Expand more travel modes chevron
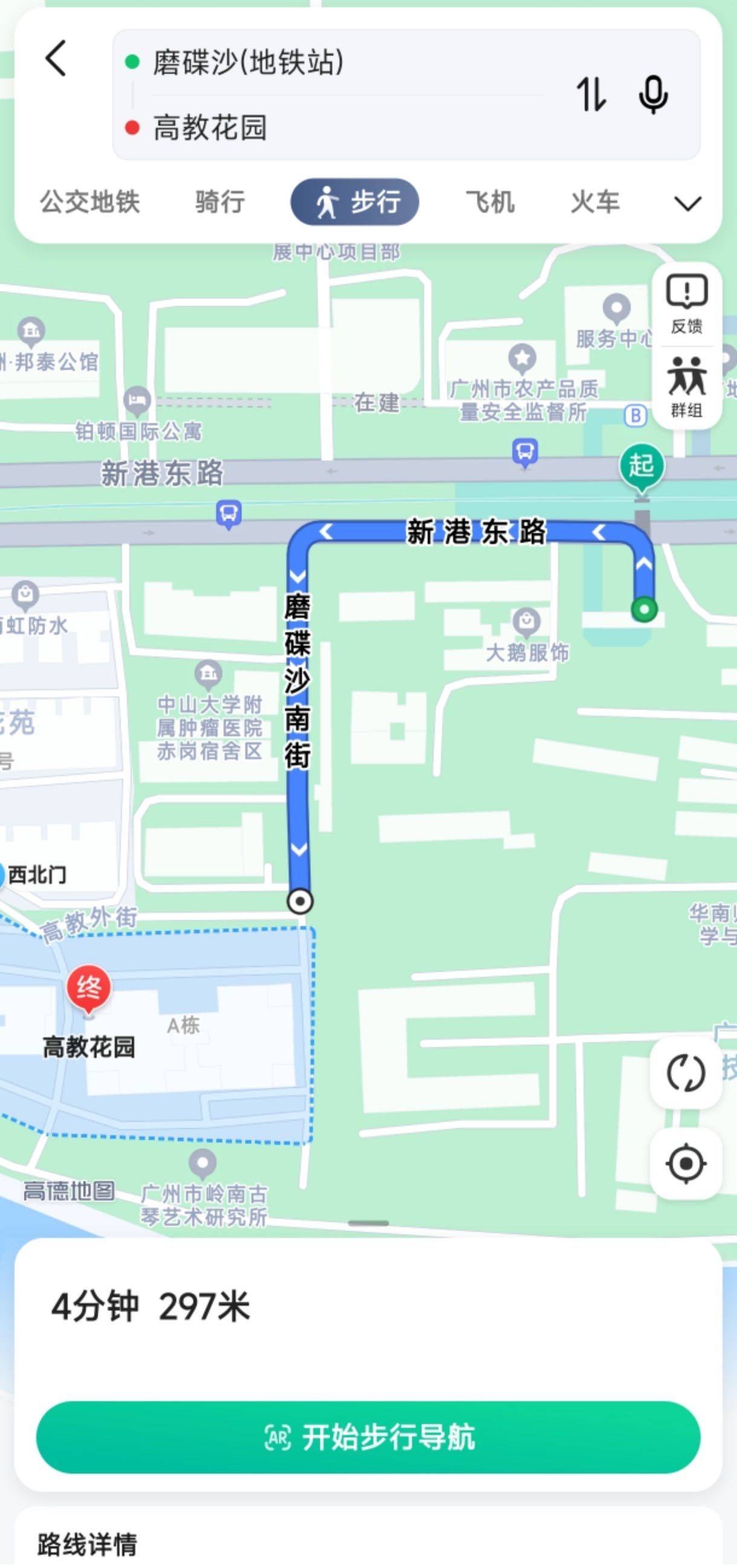Viewport: 737px width, 1568px height. (x=687, y=203)
